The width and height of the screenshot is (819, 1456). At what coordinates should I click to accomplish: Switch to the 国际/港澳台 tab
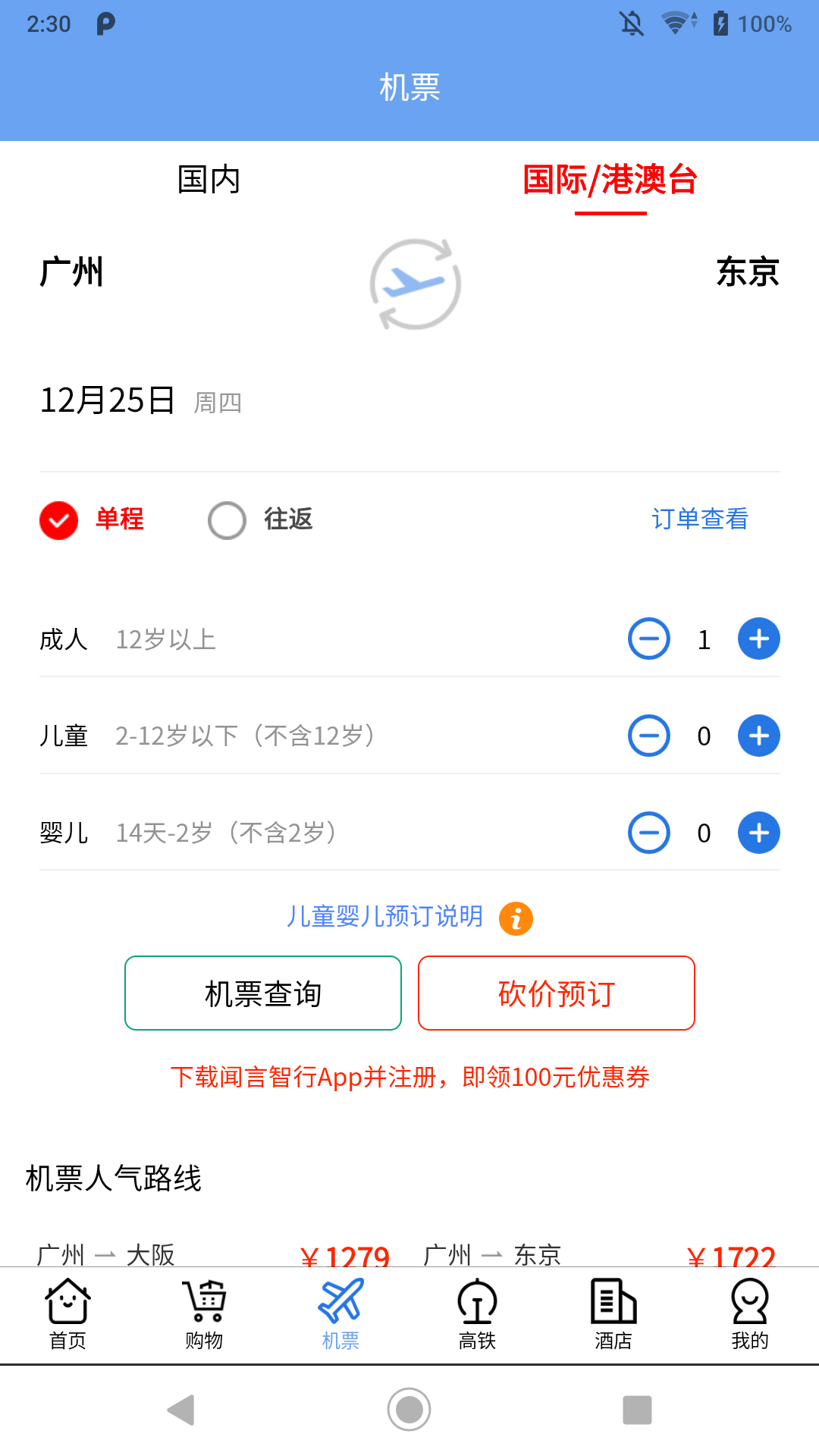tap(611, 180)
